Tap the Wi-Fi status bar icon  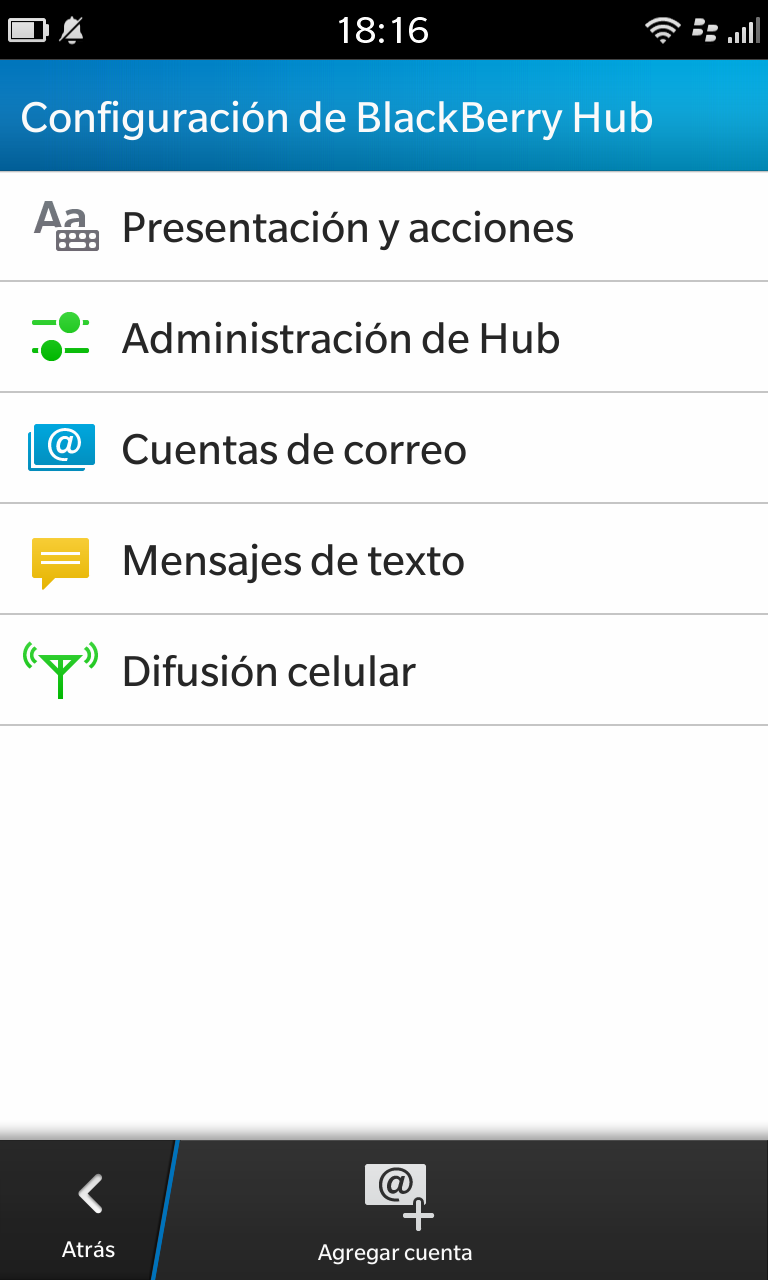point(665,29)
